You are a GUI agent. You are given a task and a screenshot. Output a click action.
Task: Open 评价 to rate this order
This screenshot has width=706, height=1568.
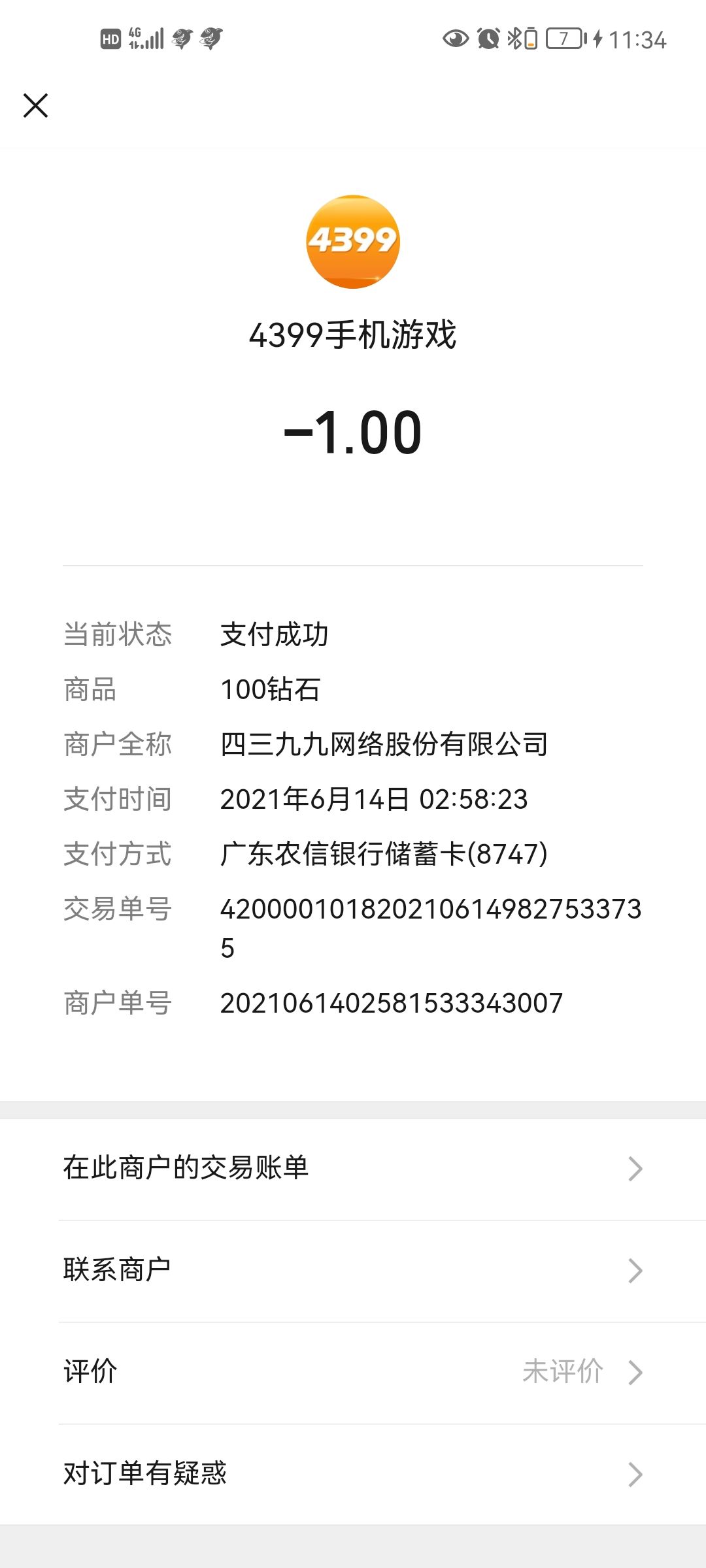[353, 1372]
